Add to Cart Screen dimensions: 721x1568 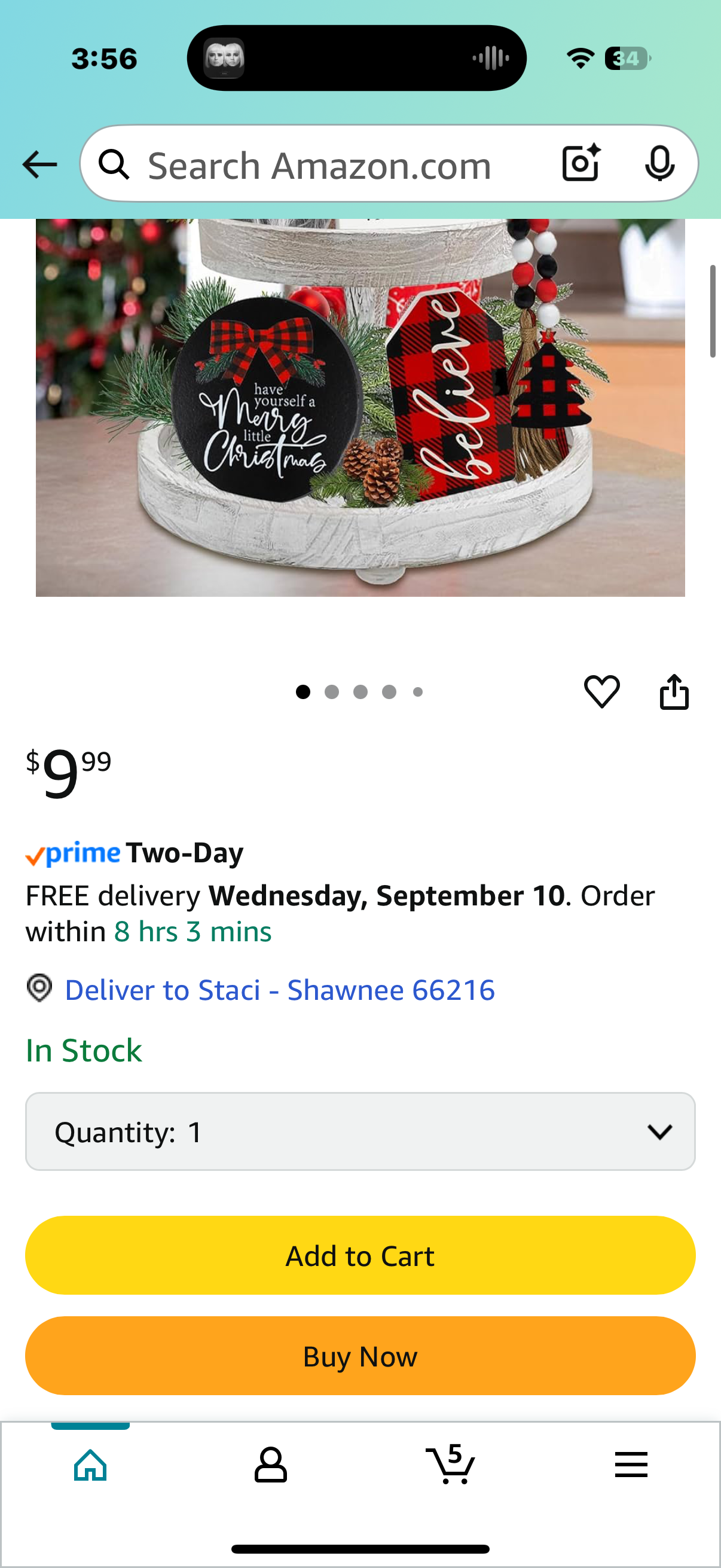(360, 1256)
